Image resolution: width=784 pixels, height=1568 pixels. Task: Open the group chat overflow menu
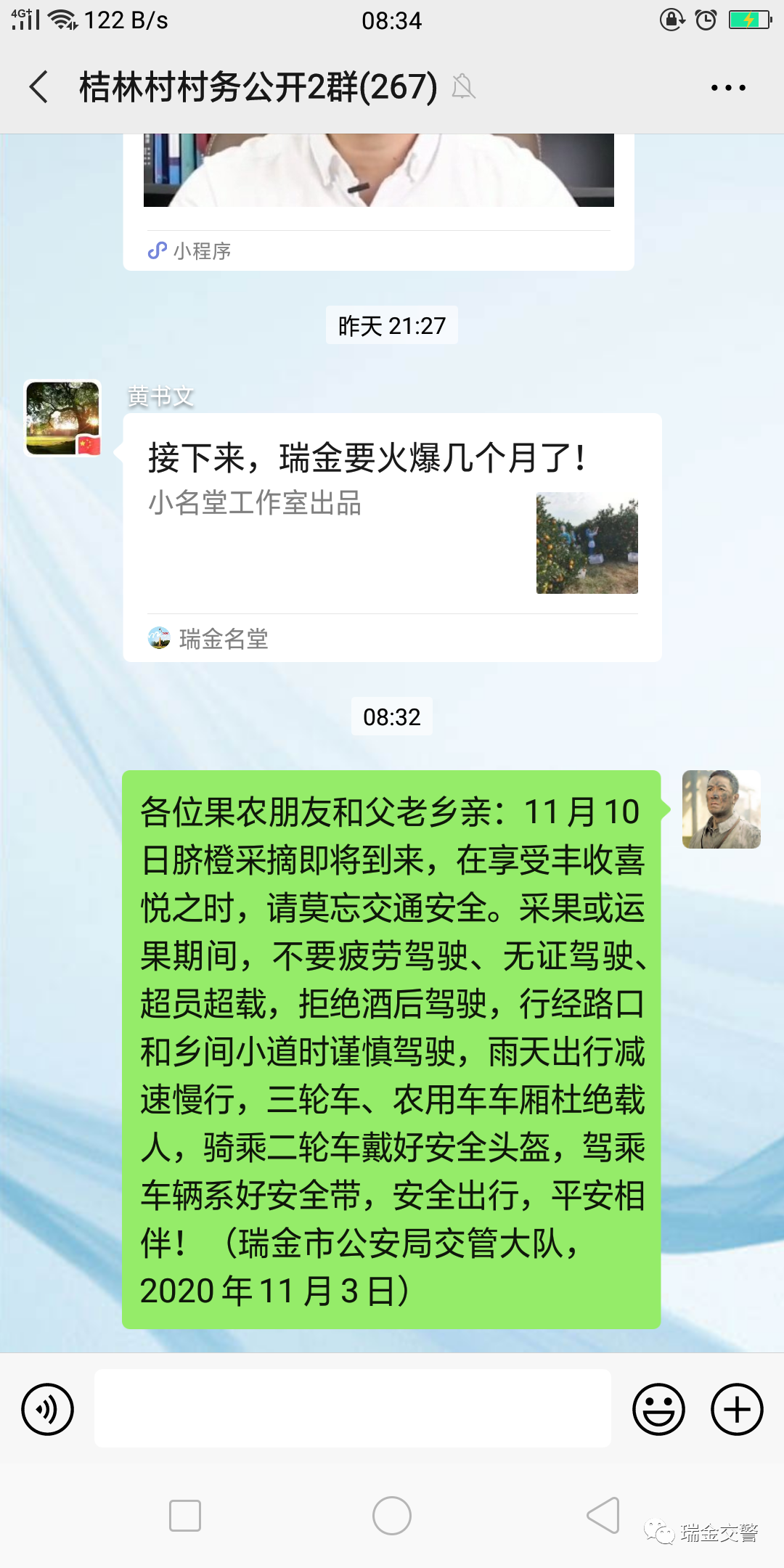coord(727,88)
